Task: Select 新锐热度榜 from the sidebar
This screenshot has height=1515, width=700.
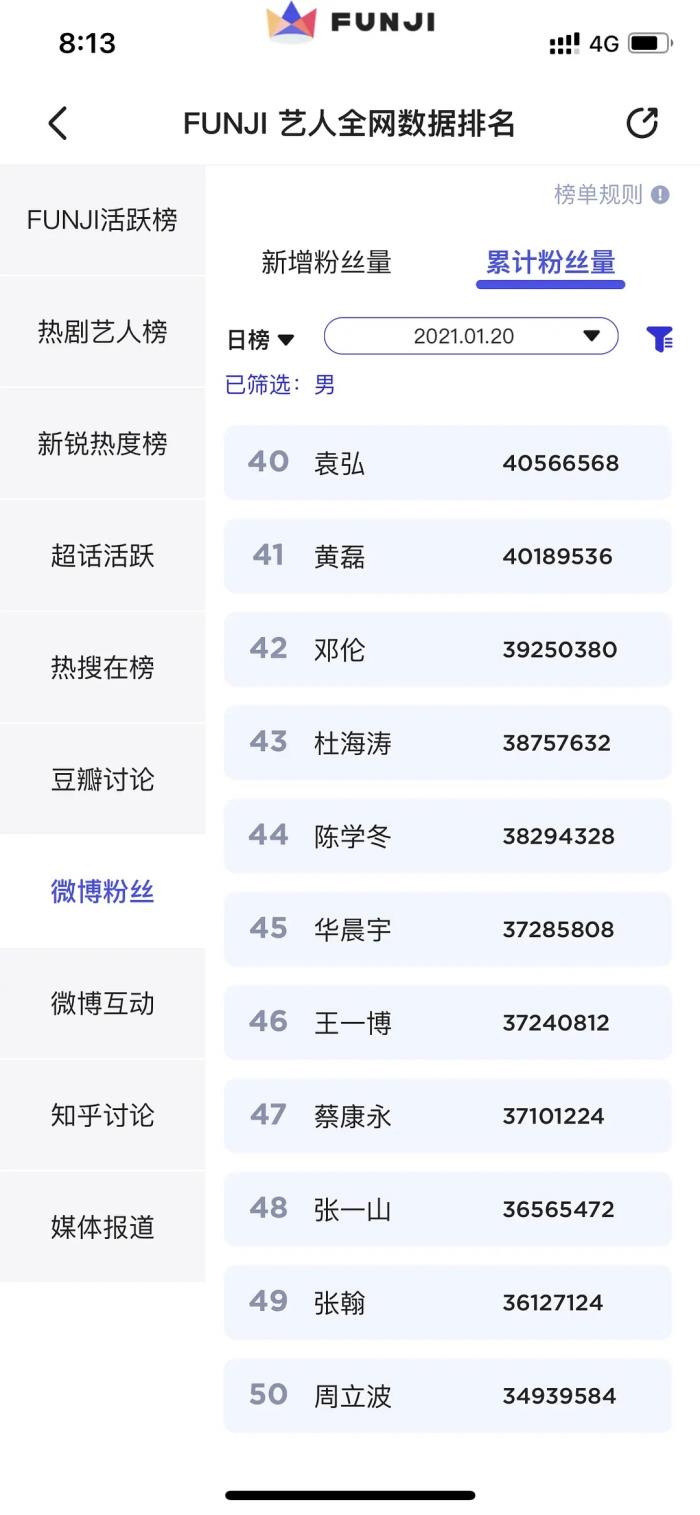Action: pos(102,444)
